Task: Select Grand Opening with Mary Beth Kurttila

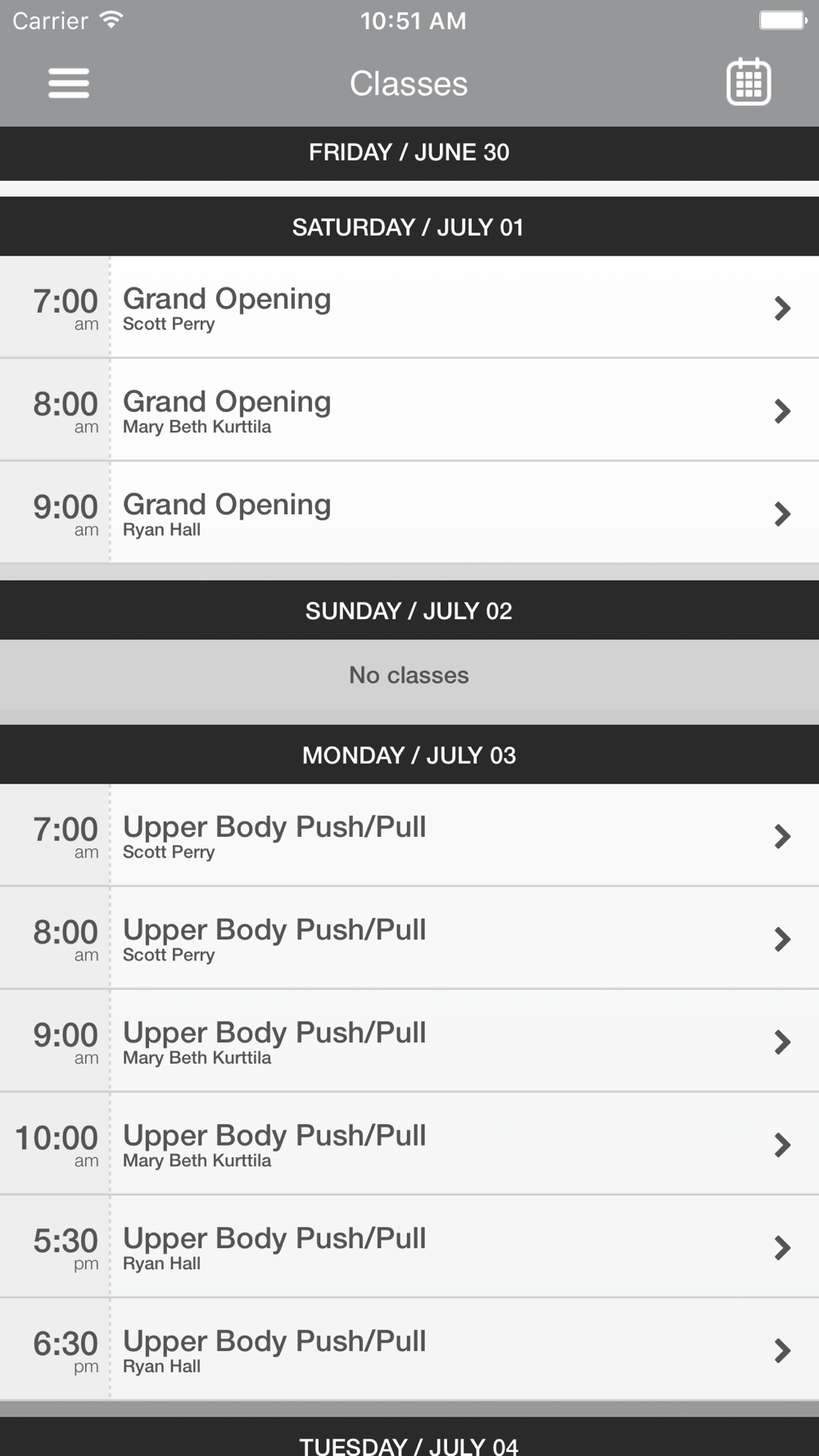Action: [409, 410]
